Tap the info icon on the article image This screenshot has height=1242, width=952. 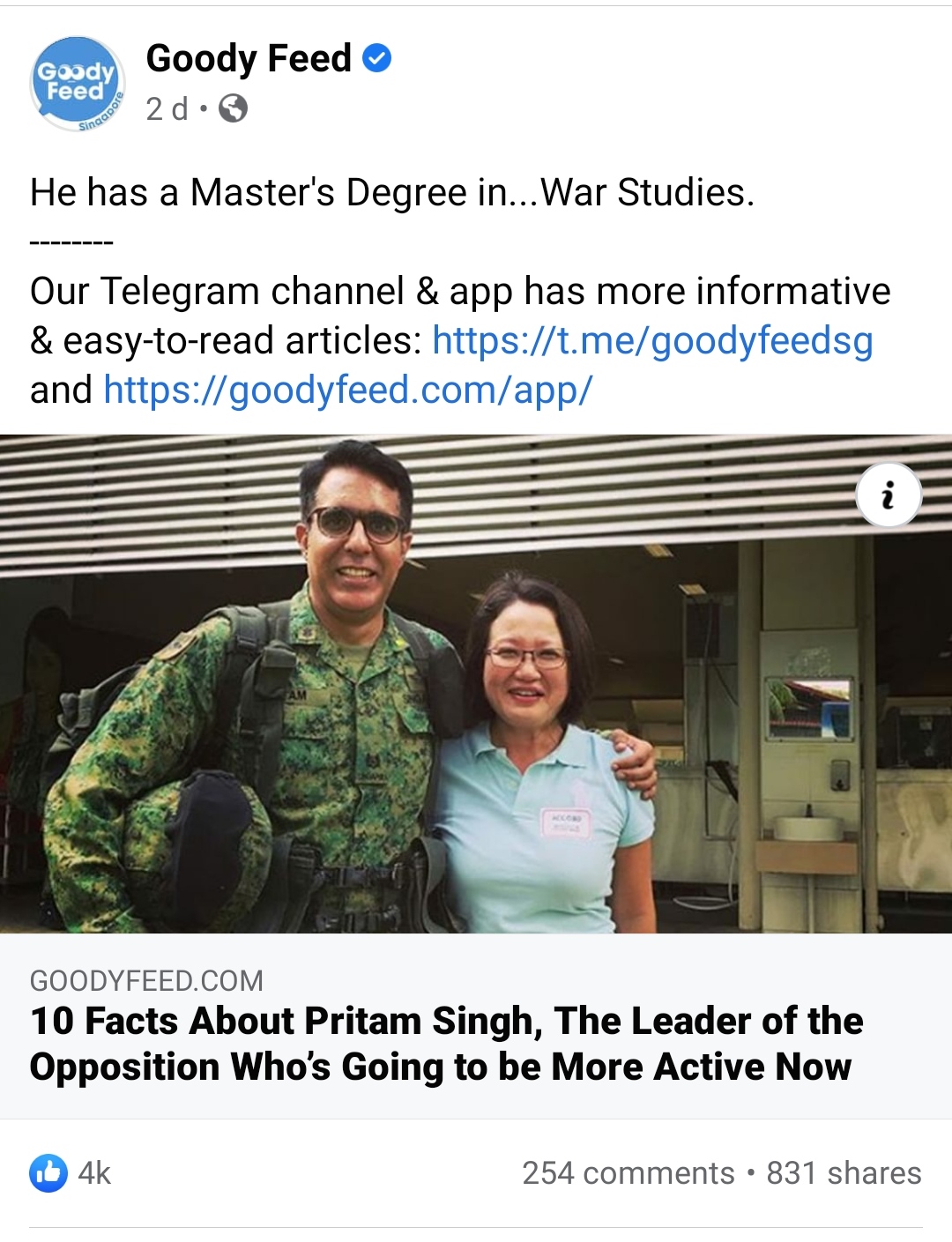[889, 495]
